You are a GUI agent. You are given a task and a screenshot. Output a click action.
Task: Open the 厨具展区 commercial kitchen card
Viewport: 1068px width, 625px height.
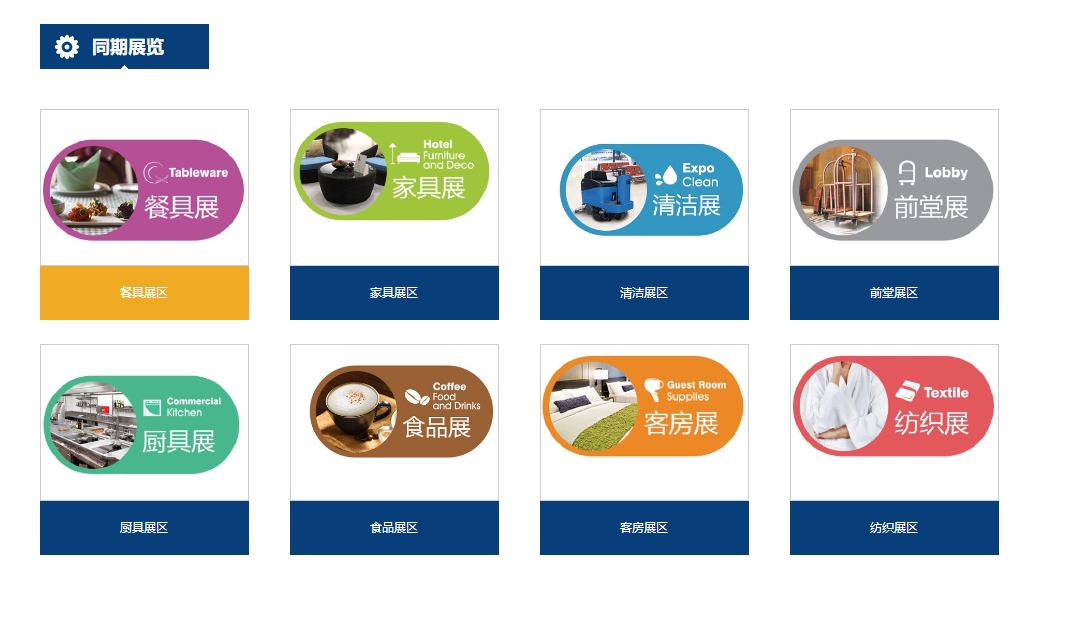point(144,449)
